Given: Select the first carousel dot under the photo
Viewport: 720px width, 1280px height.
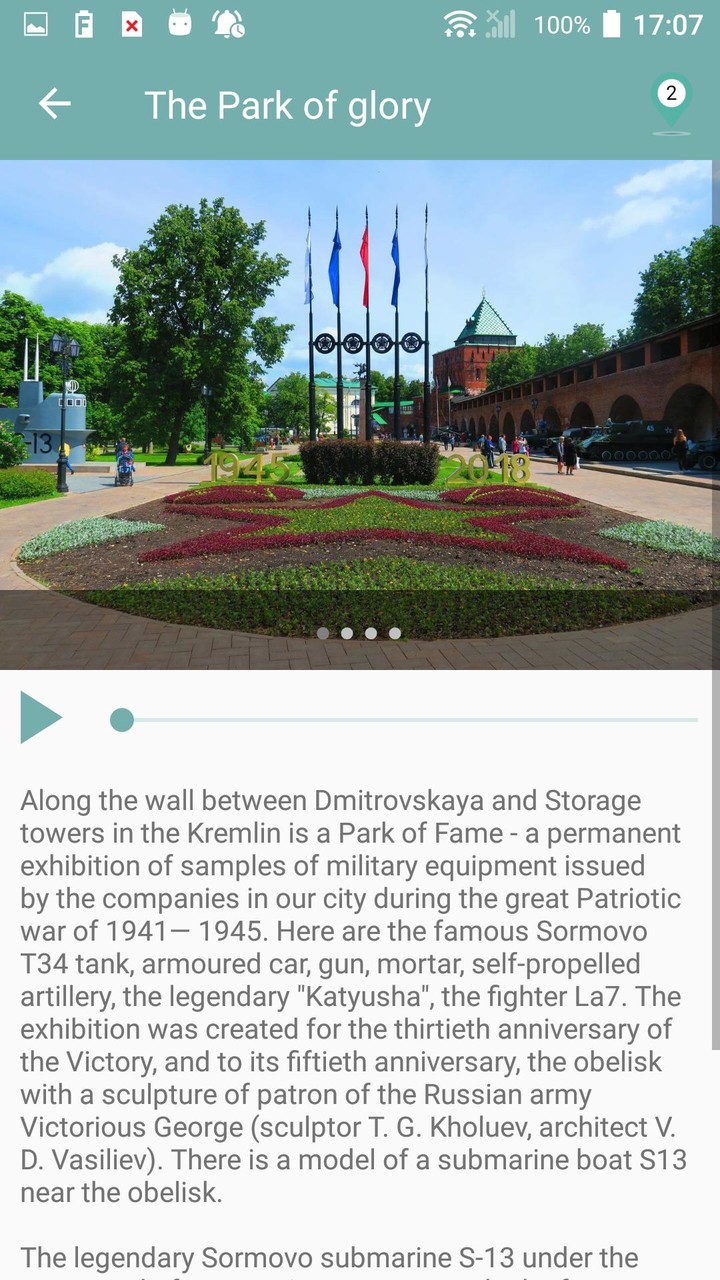Looking at the screenshot, I should (x=322, y=633).
